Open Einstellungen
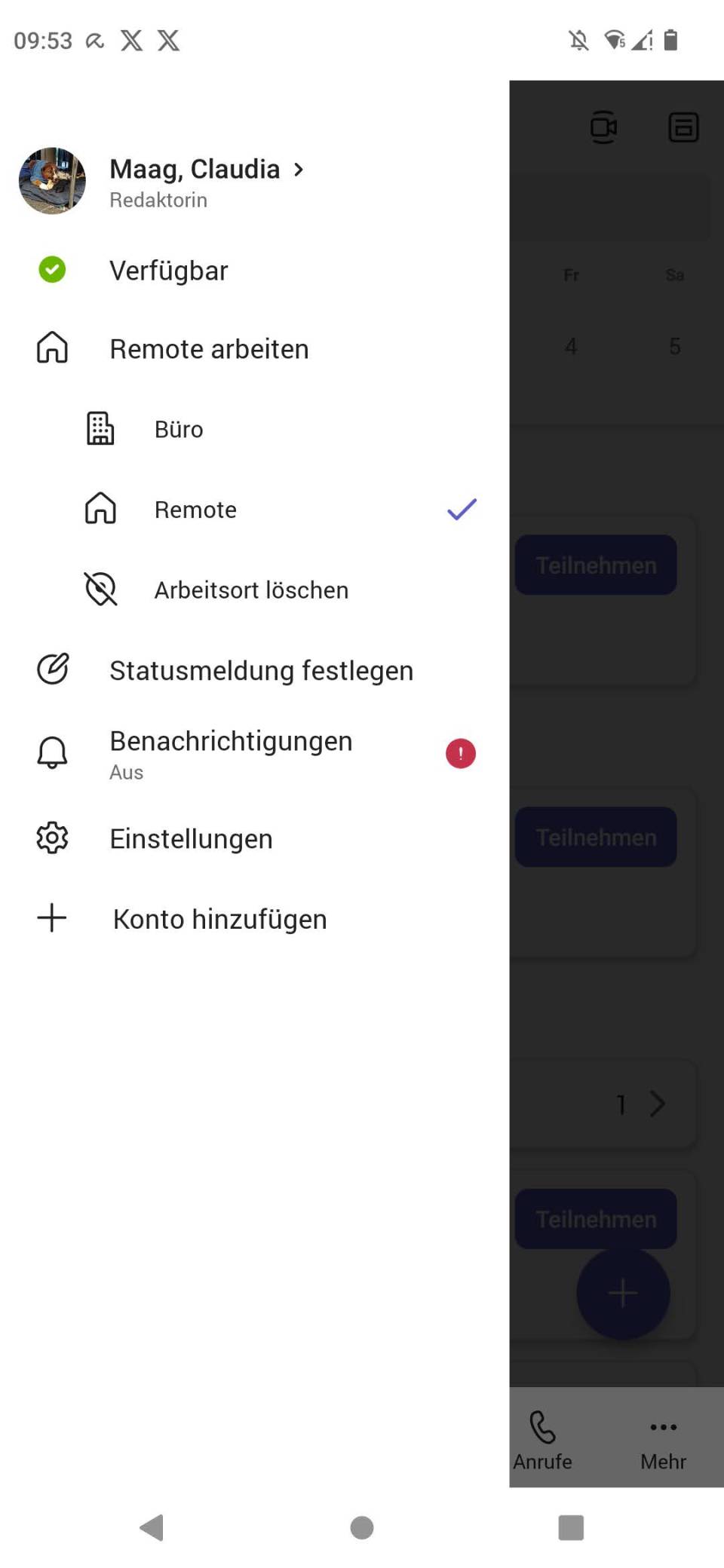The width and height of the screenshot is (724, 1568). (254, 838)
